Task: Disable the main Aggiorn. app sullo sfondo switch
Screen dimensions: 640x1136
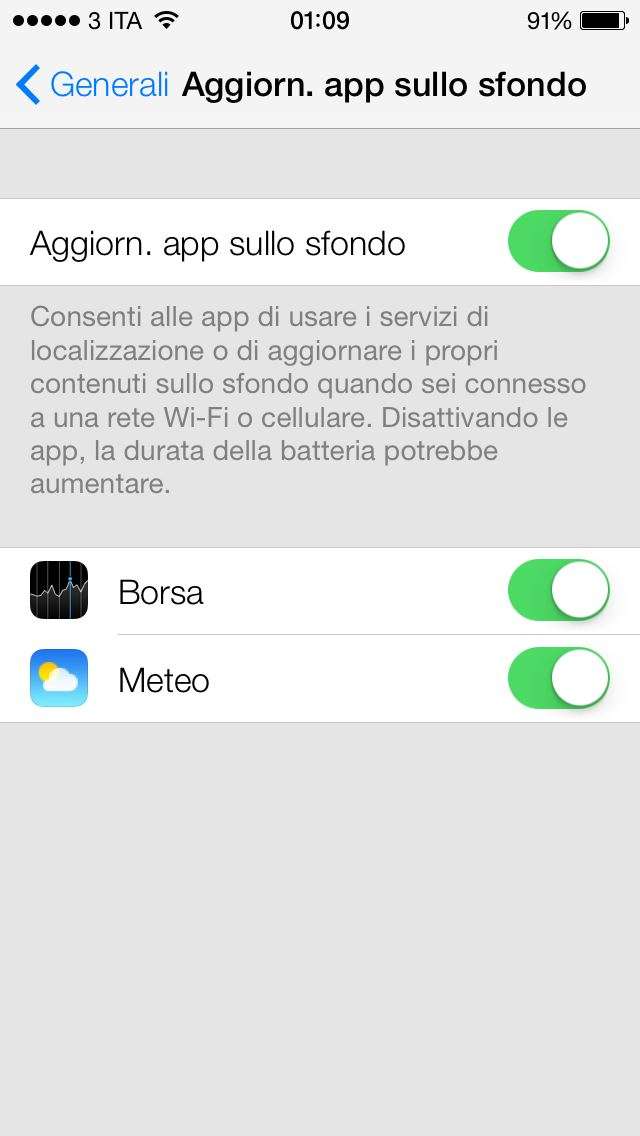Action: tap(558, 241)
